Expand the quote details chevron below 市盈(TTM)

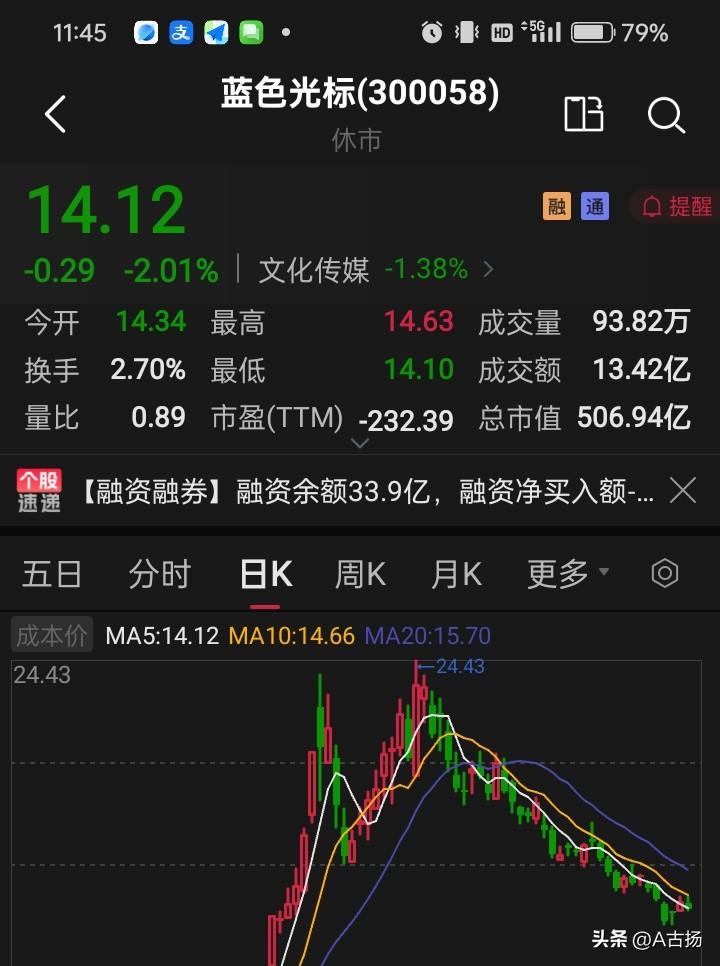tap(360, 444)
